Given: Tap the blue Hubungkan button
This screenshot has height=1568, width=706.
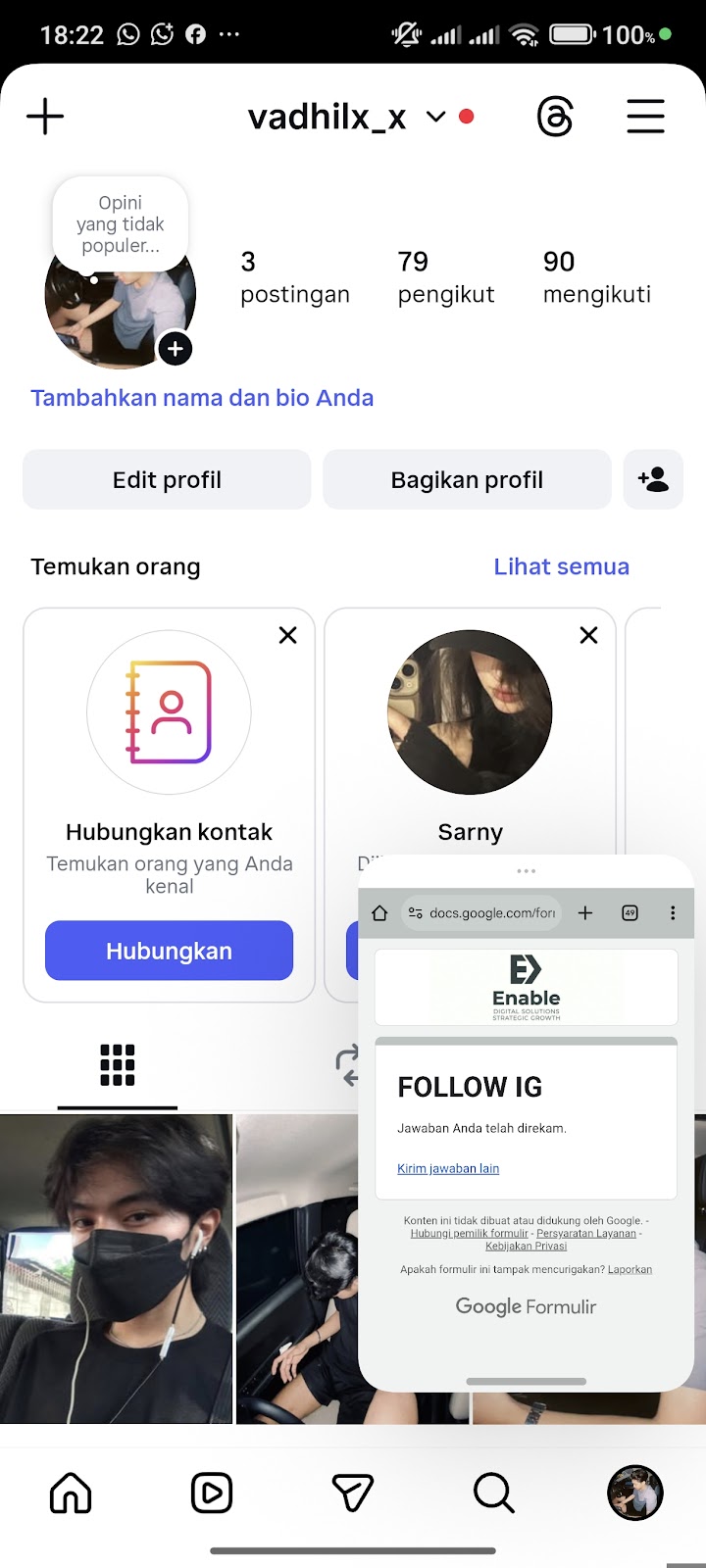Looking at the screenshot, I should coord(169,951).
